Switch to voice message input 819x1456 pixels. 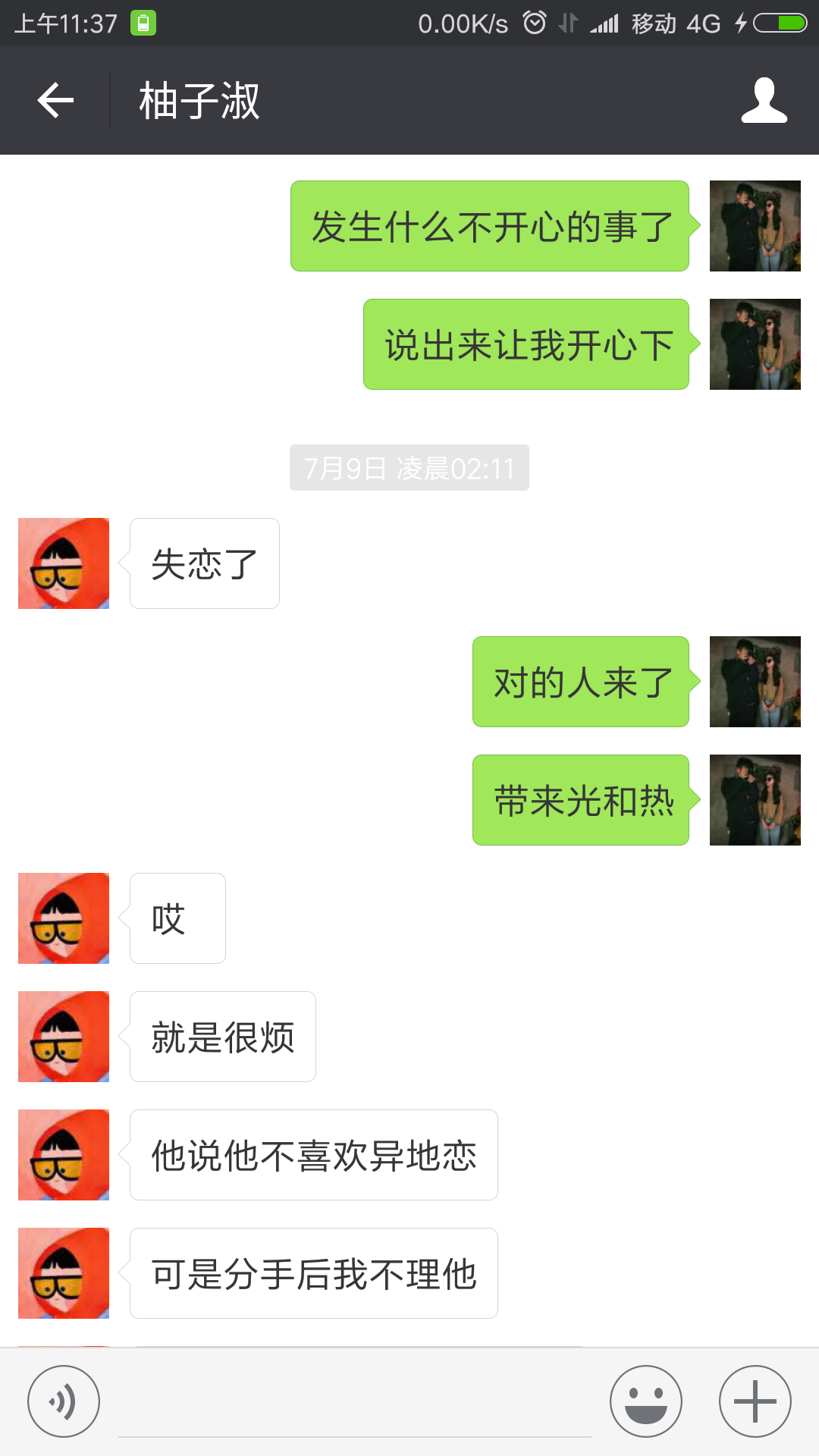64,1401
